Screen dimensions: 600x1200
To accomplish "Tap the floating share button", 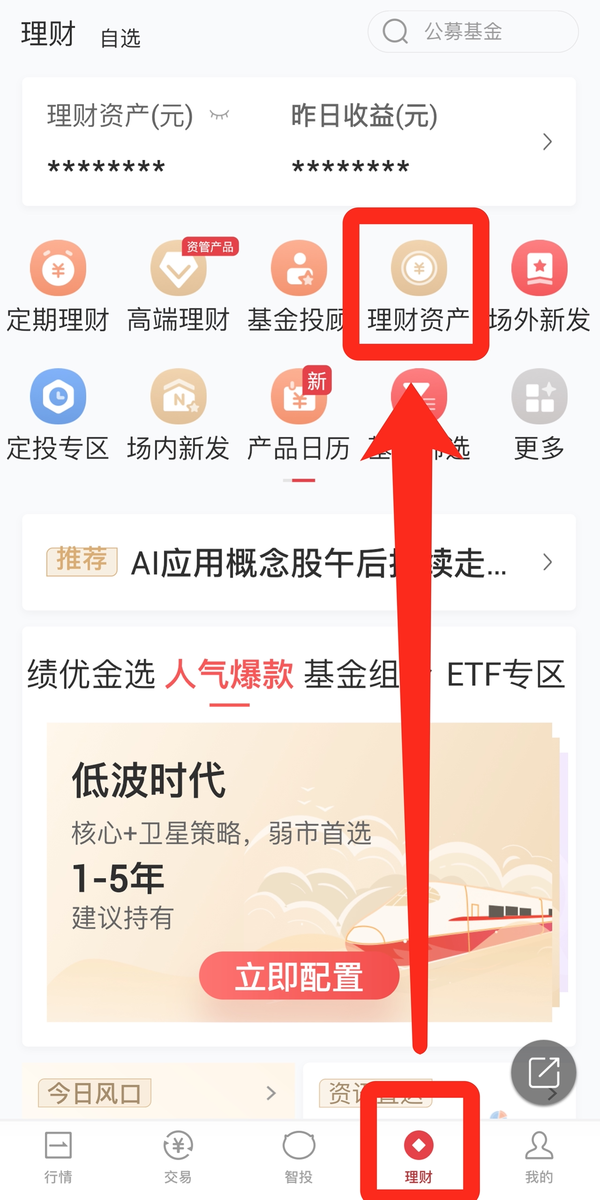I will (543, 1073).
